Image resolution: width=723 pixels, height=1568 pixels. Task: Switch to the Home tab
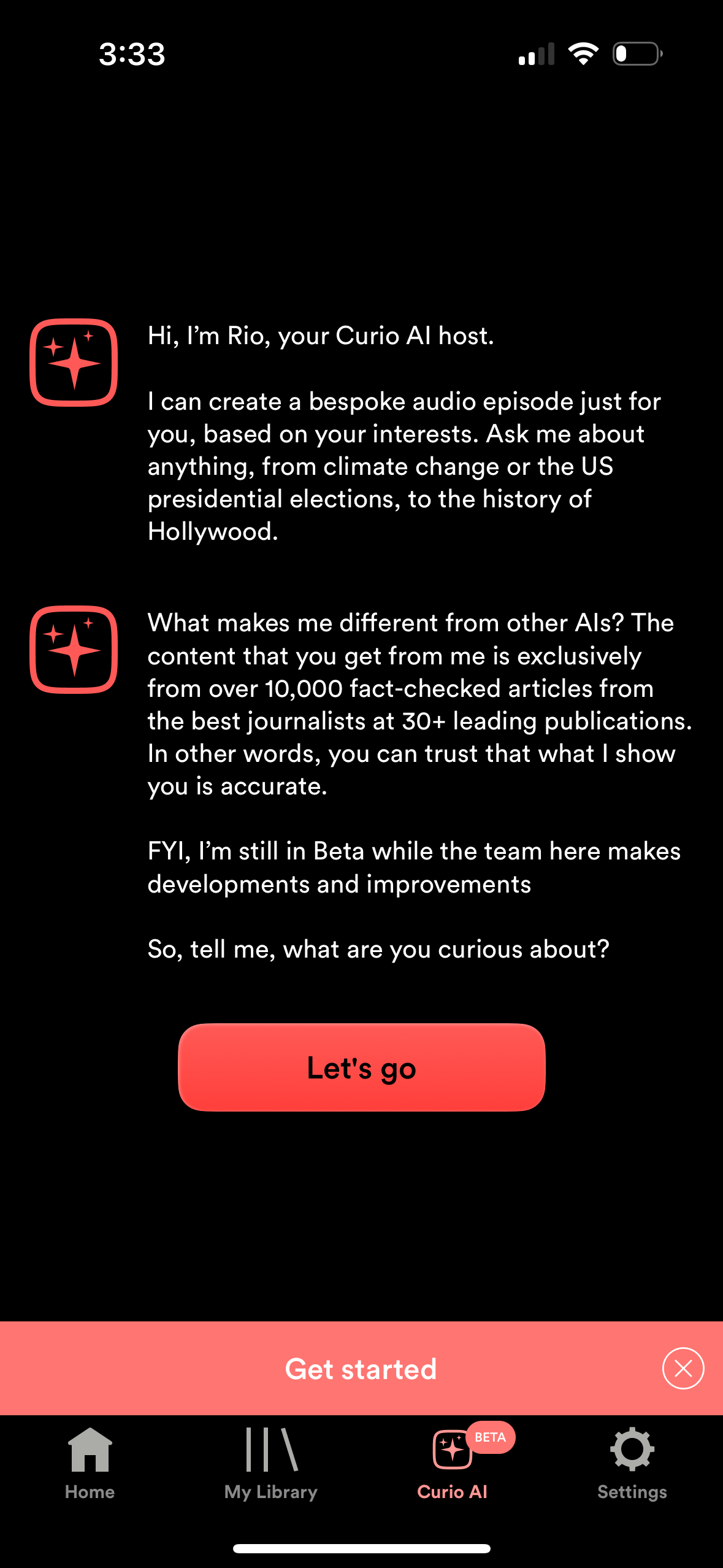[90, 1463]
